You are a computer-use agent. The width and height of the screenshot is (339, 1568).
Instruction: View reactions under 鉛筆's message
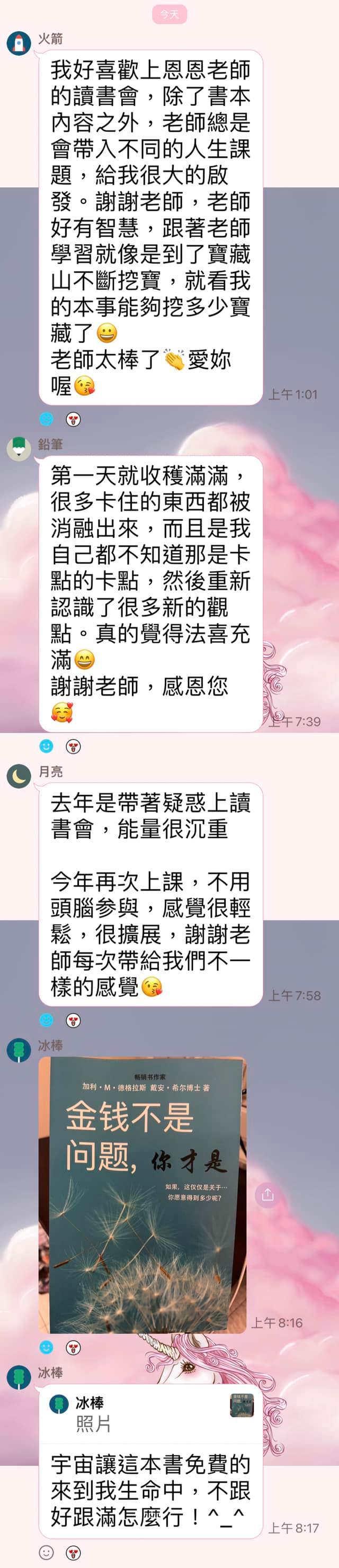60,746
